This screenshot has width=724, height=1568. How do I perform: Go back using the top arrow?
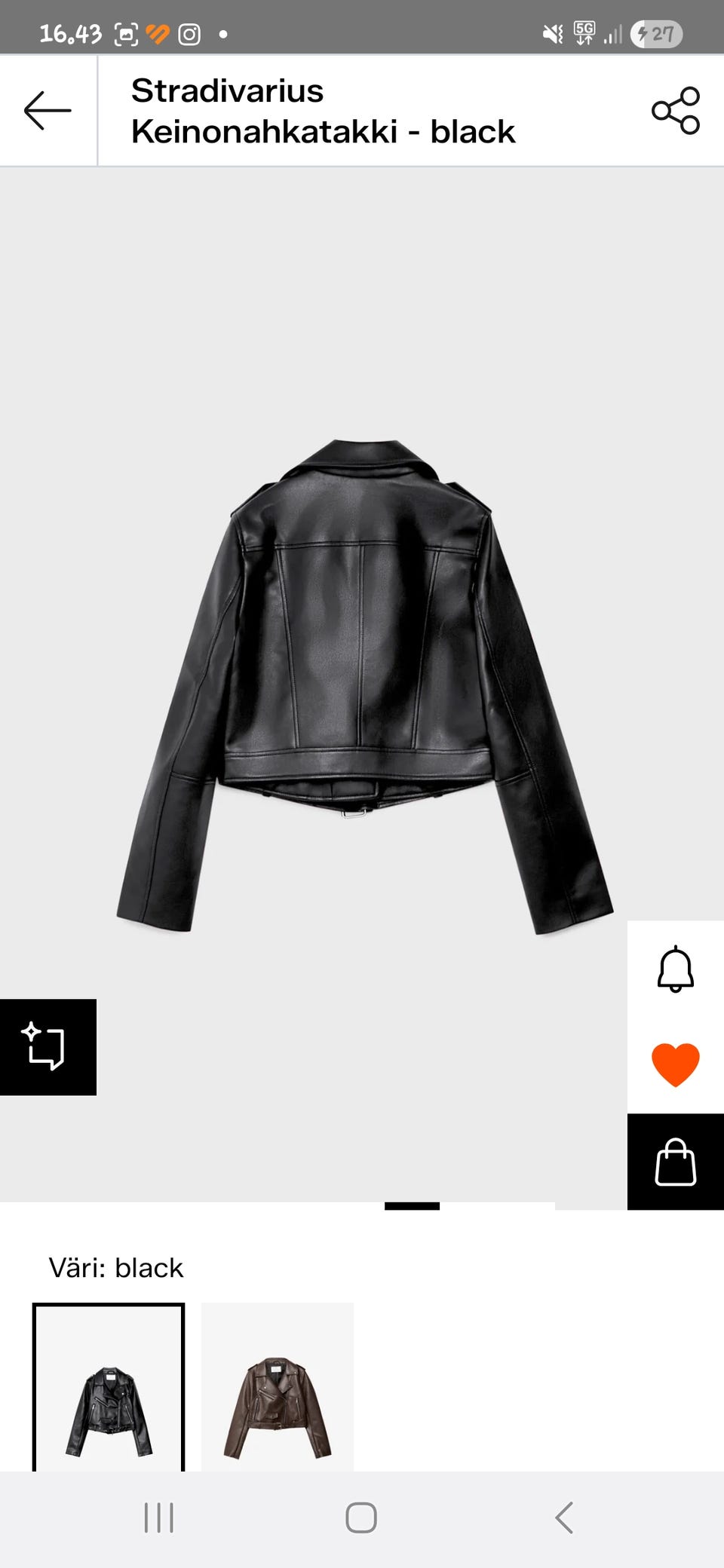tap(48, 110)
